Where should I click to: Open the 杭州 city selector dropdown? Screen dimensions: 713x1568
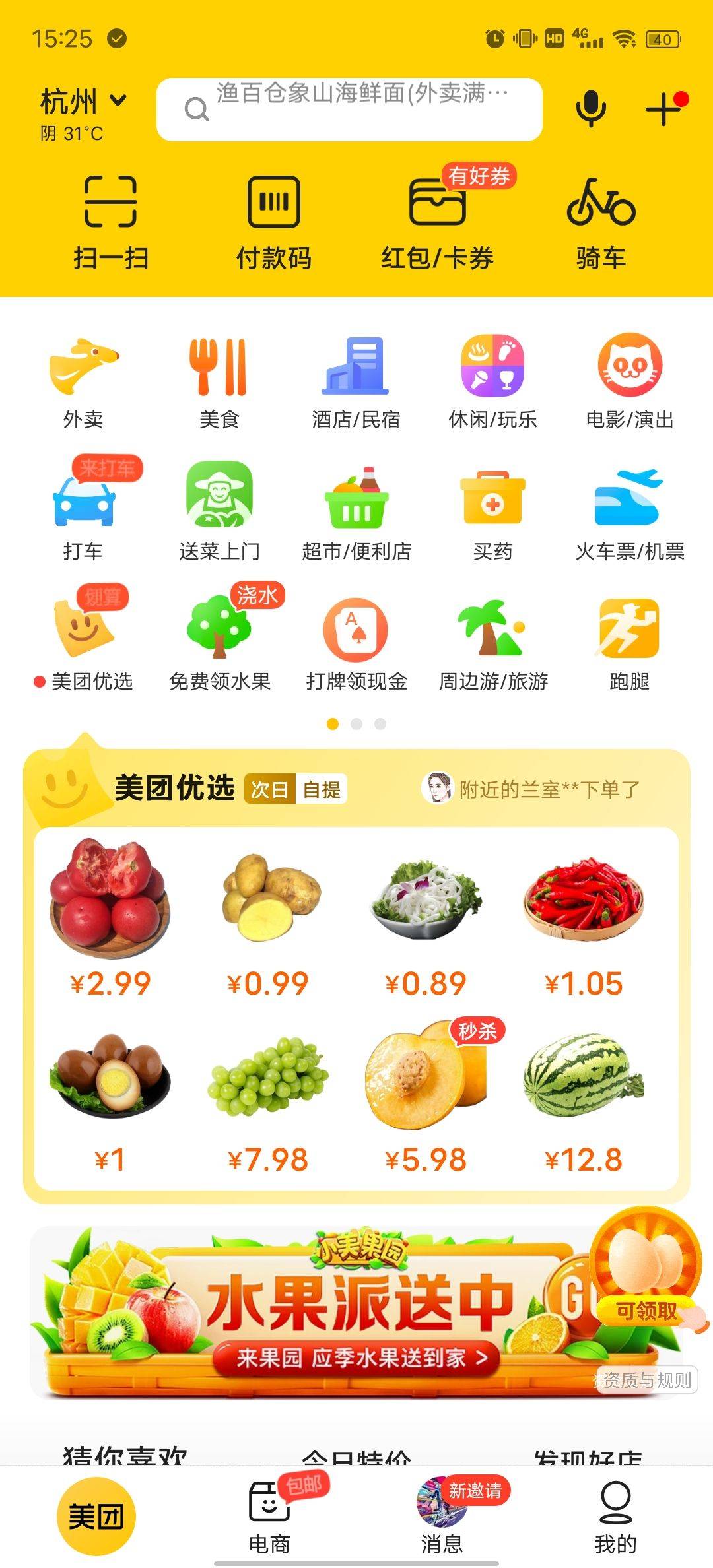[83, 102]
